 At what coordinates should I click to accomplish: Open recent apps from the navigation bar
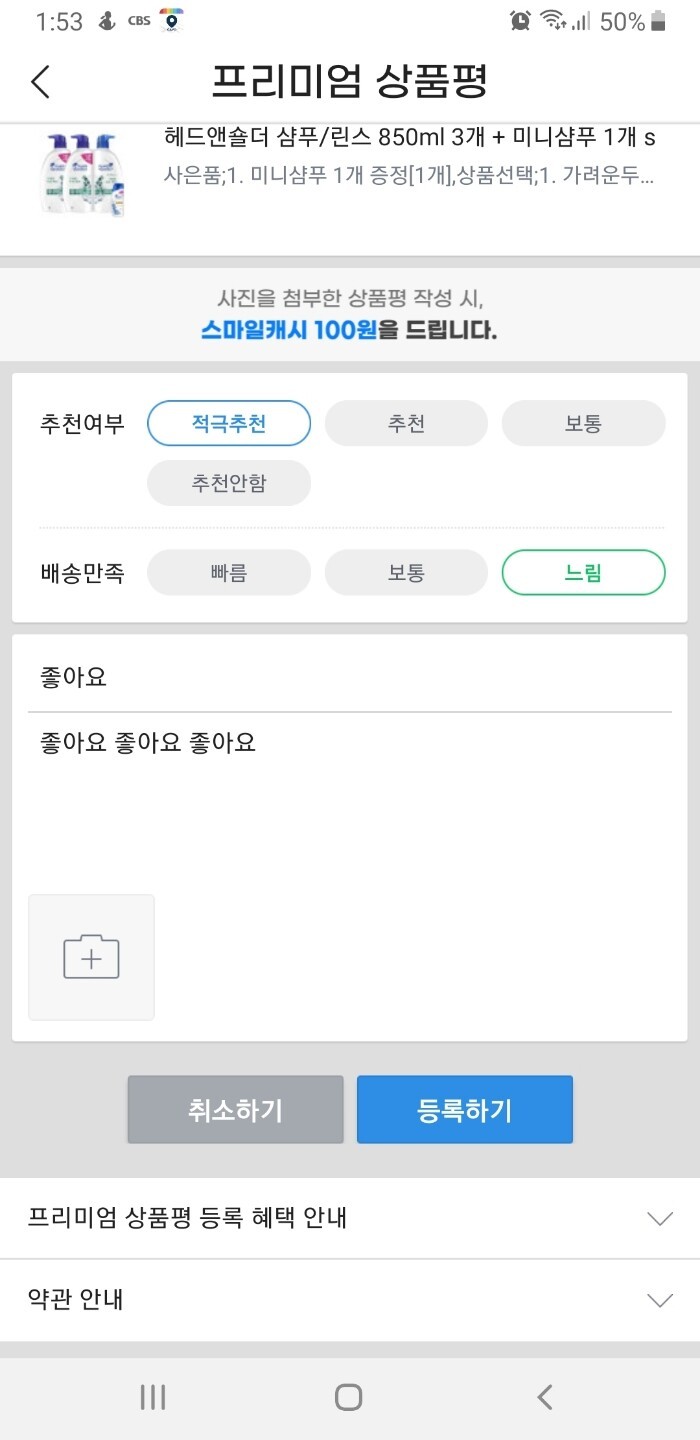coord(153,1397)
